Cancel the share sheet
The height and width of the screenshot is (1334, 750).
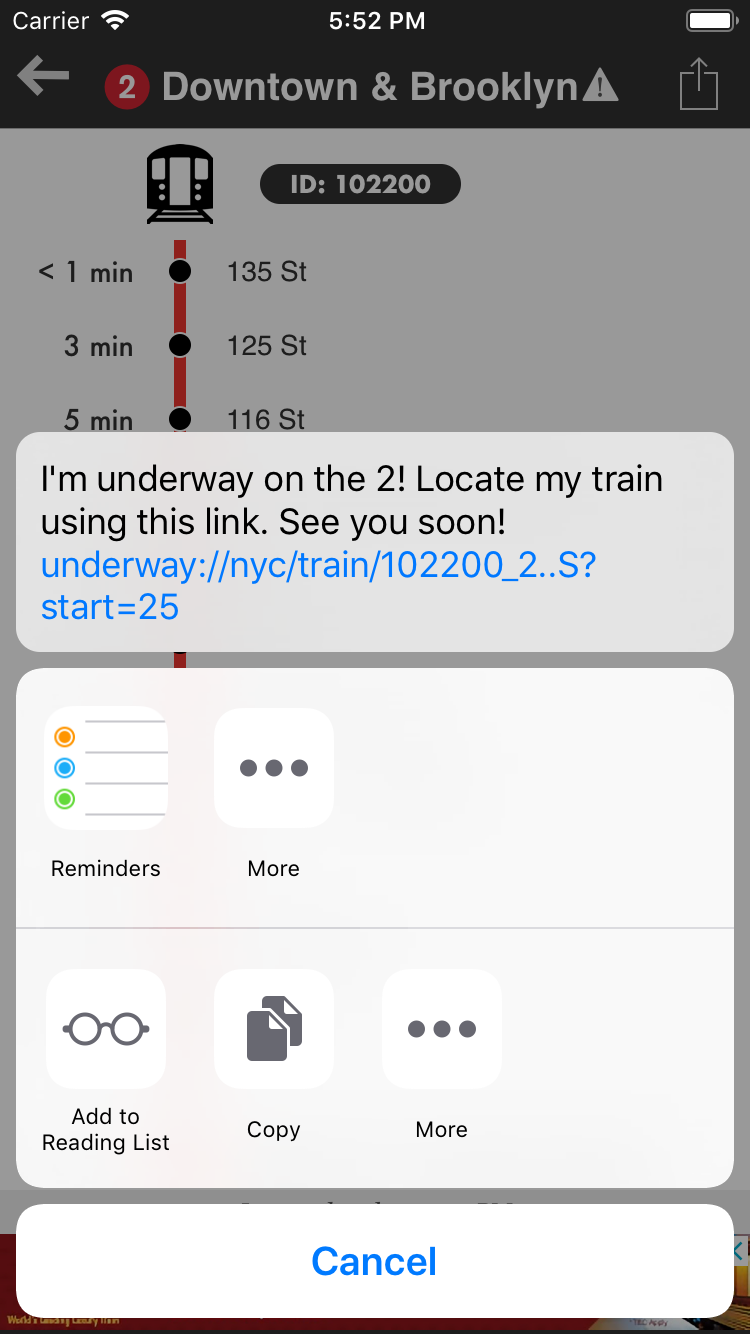(x=375, y=1261)
